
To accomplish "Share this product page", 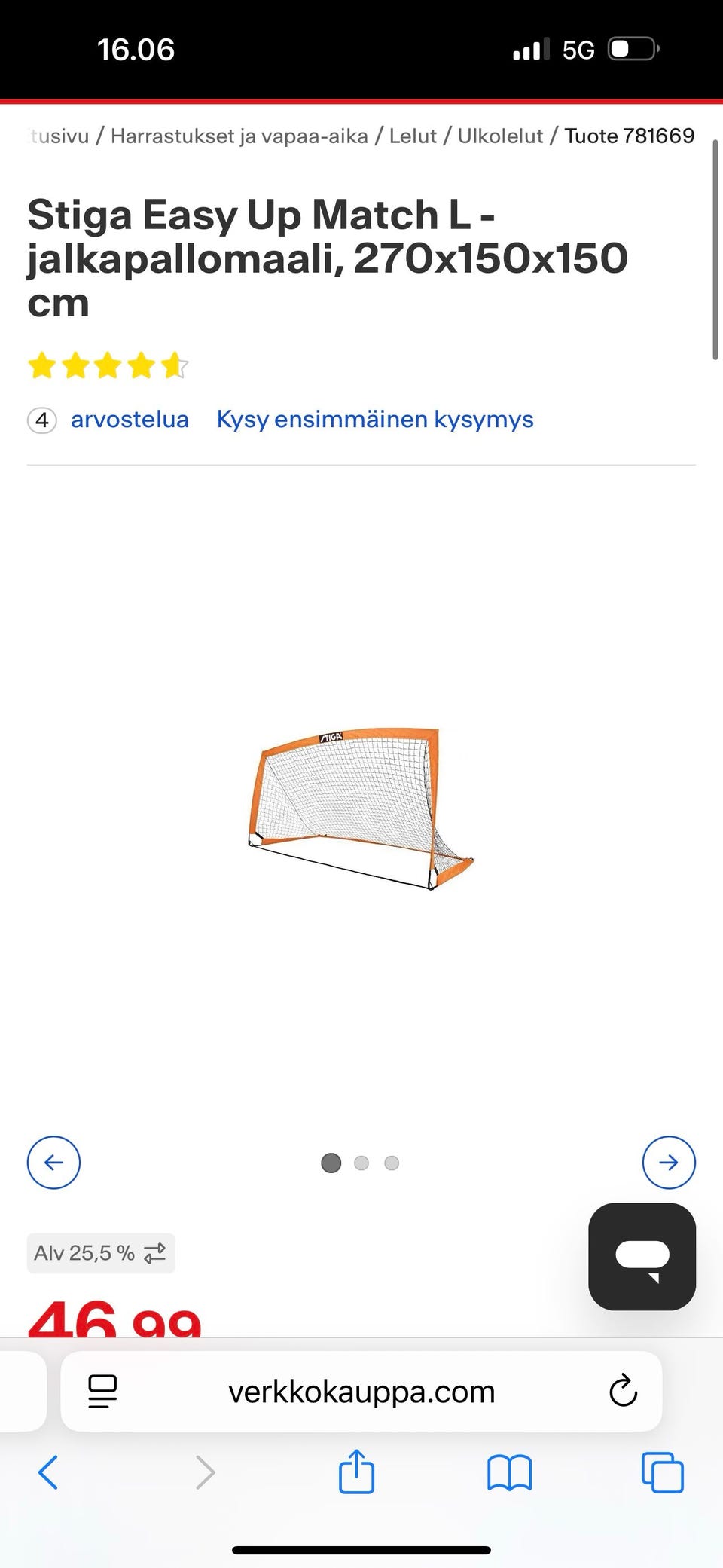I will [x=356, y=1472].
